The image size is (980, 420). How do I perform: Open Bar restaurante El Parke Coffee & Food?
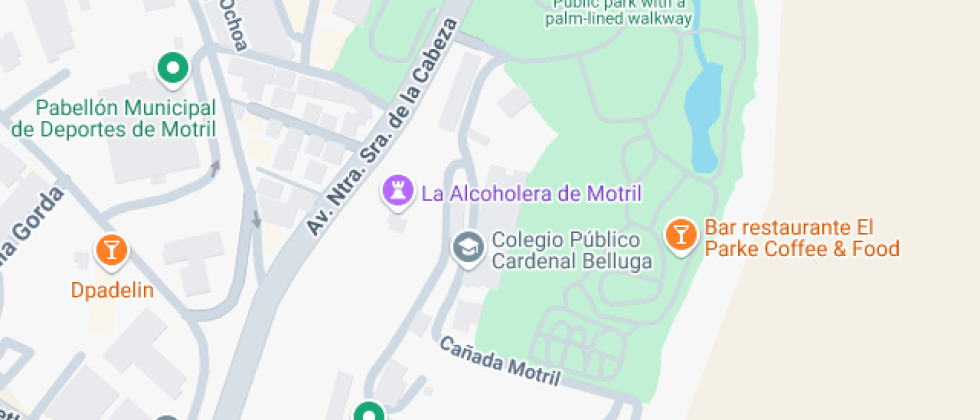[681, 235]
